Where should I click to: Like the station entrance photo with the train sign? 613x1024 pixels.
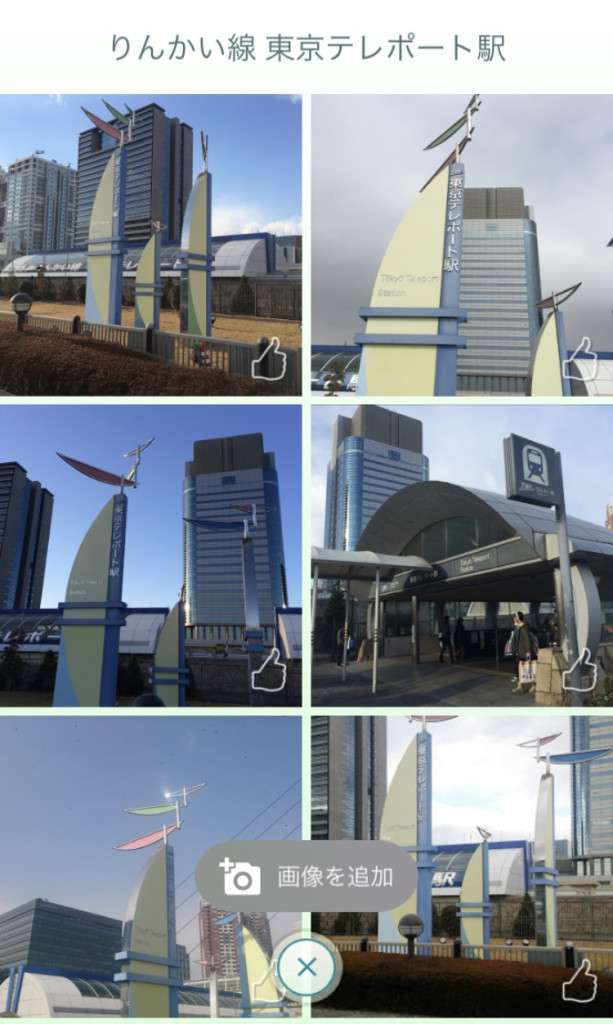[x=580, y=670]
